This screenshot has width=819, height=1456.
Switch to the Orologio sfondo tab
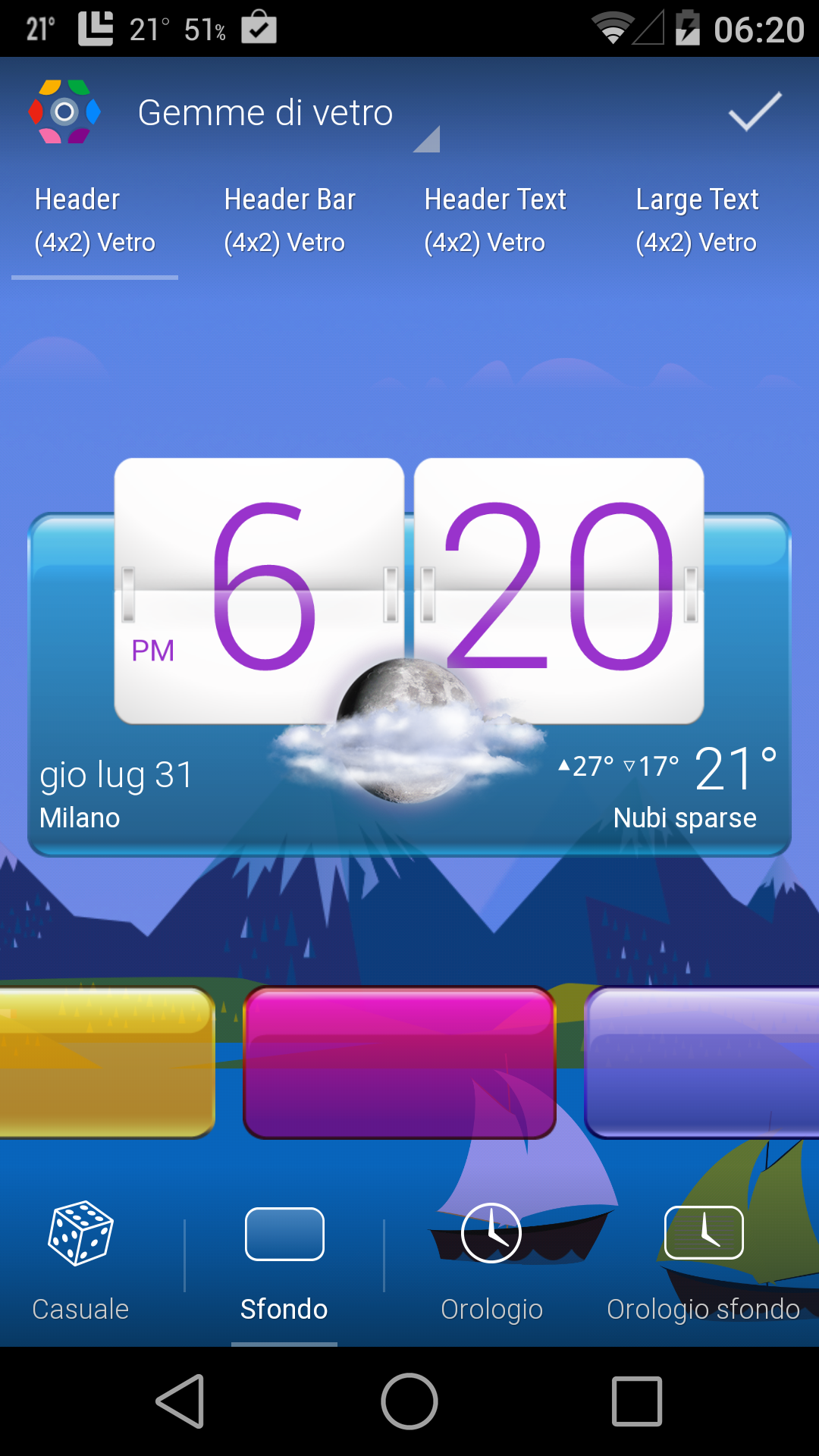tap(703, 1259)
